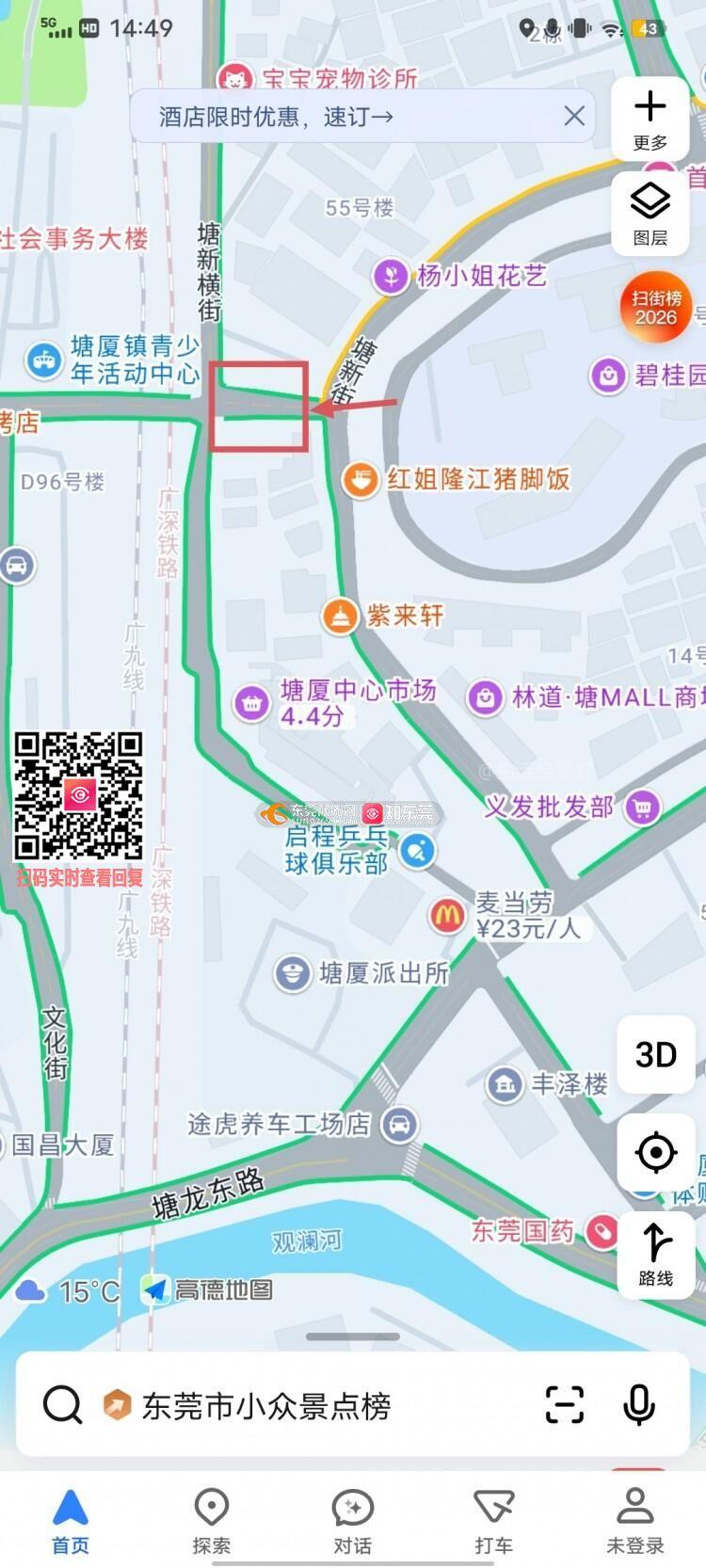Switch to the 打车 tab

tap(493, 1520)
